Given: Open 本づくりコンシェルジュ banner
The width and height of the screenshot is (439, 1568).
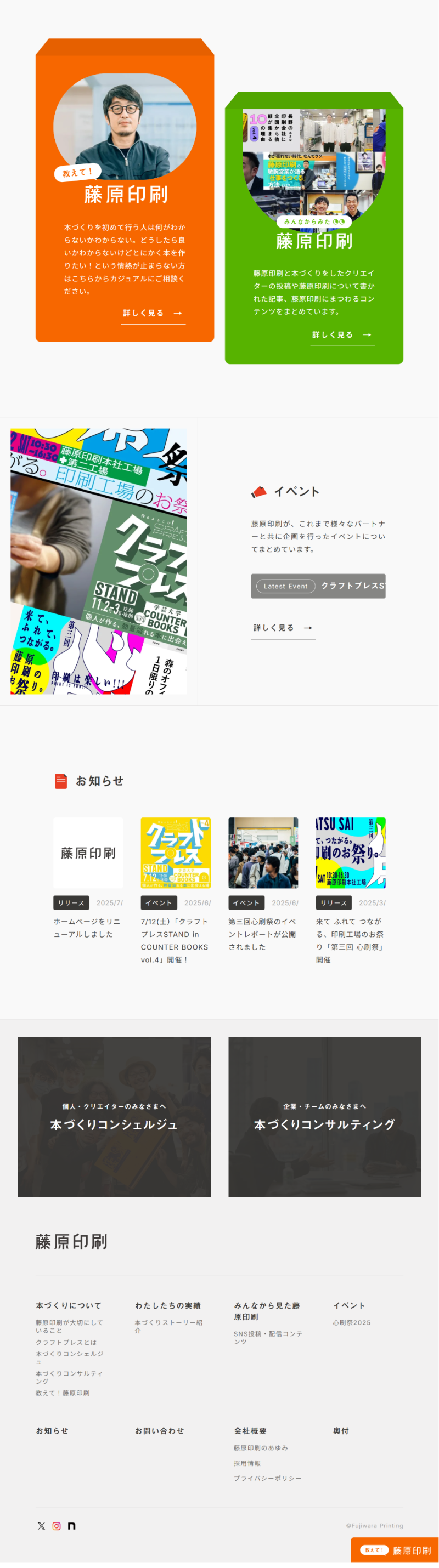Looking at the screenshot, I should [114, 1116].
